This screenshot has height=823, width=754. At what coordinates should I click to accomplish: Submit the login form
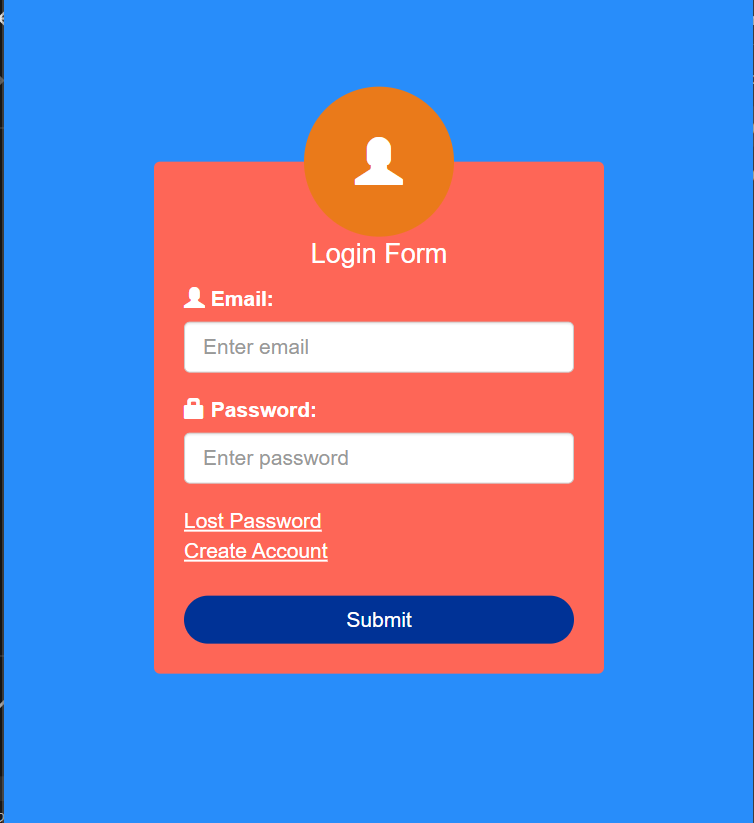378,620
